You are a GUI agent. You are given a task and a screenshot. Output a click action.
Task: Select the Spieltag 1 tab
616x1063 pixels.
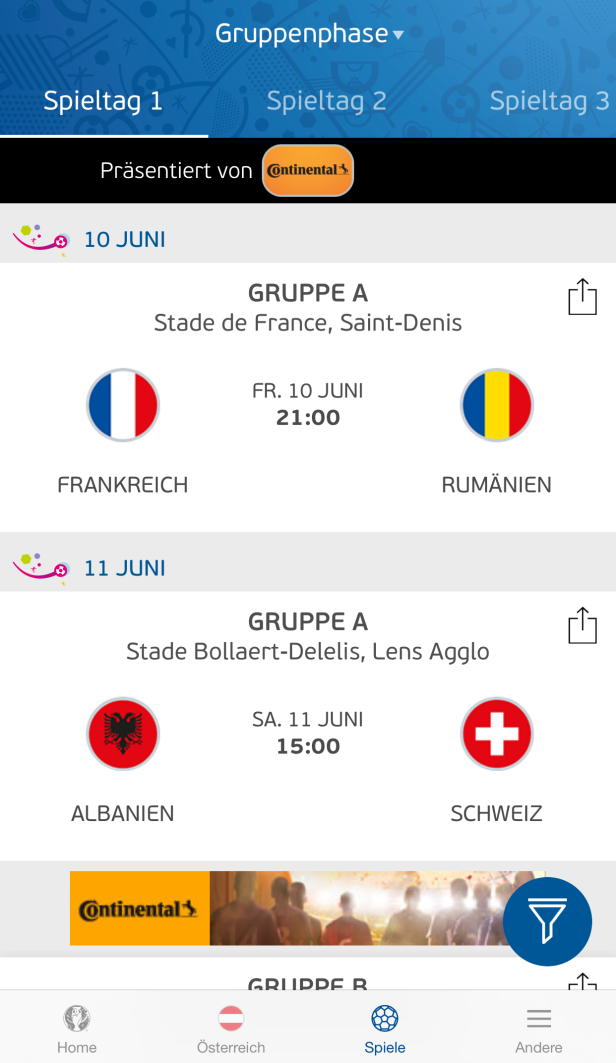[x=103, y=101]
